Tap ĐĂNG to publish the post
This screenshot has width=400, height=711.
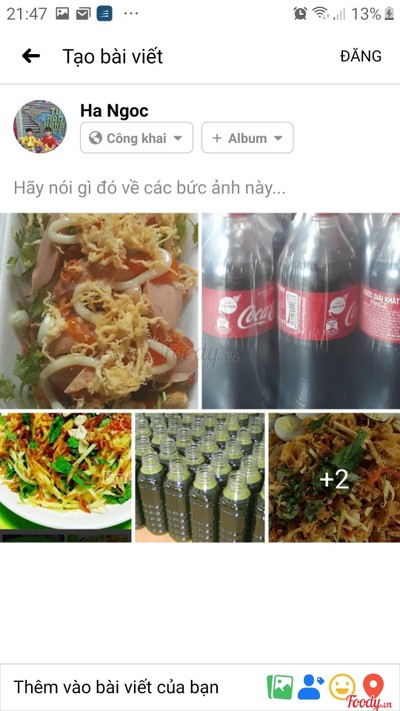(x=361, y=56)
